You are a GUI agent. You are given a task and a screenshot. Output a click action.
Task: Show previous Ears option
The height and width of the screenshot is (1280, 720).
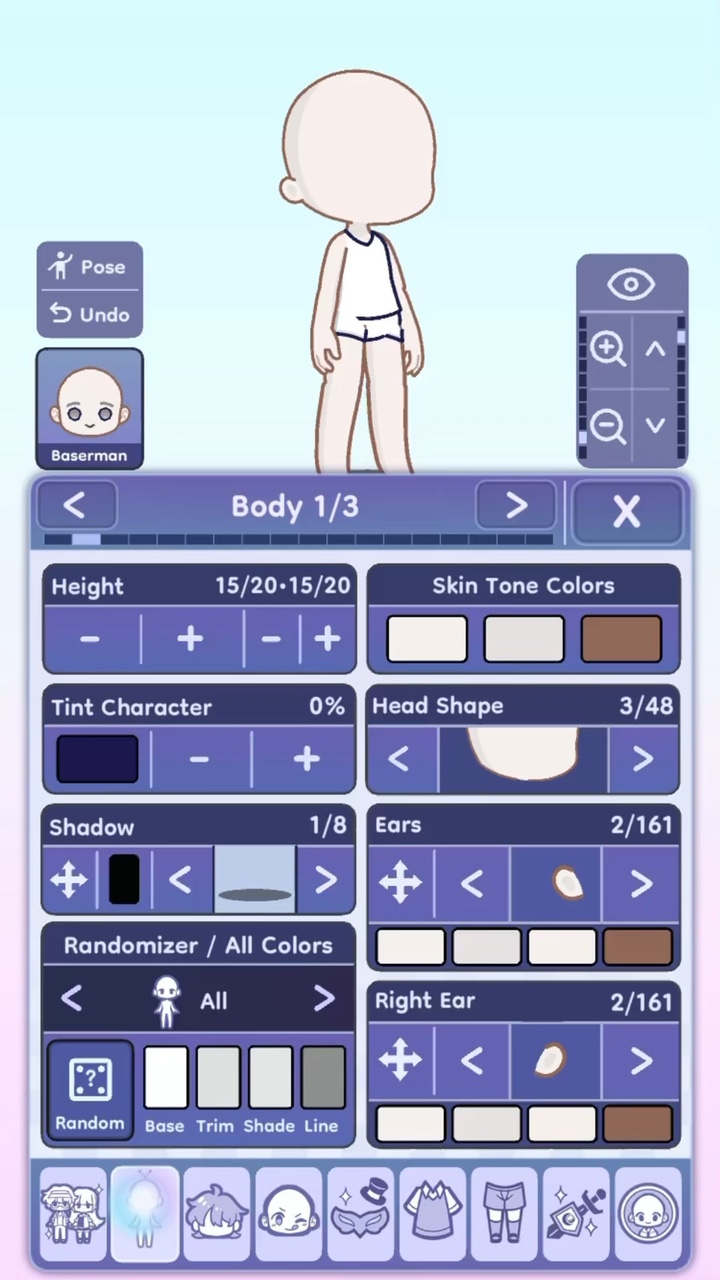472,883
